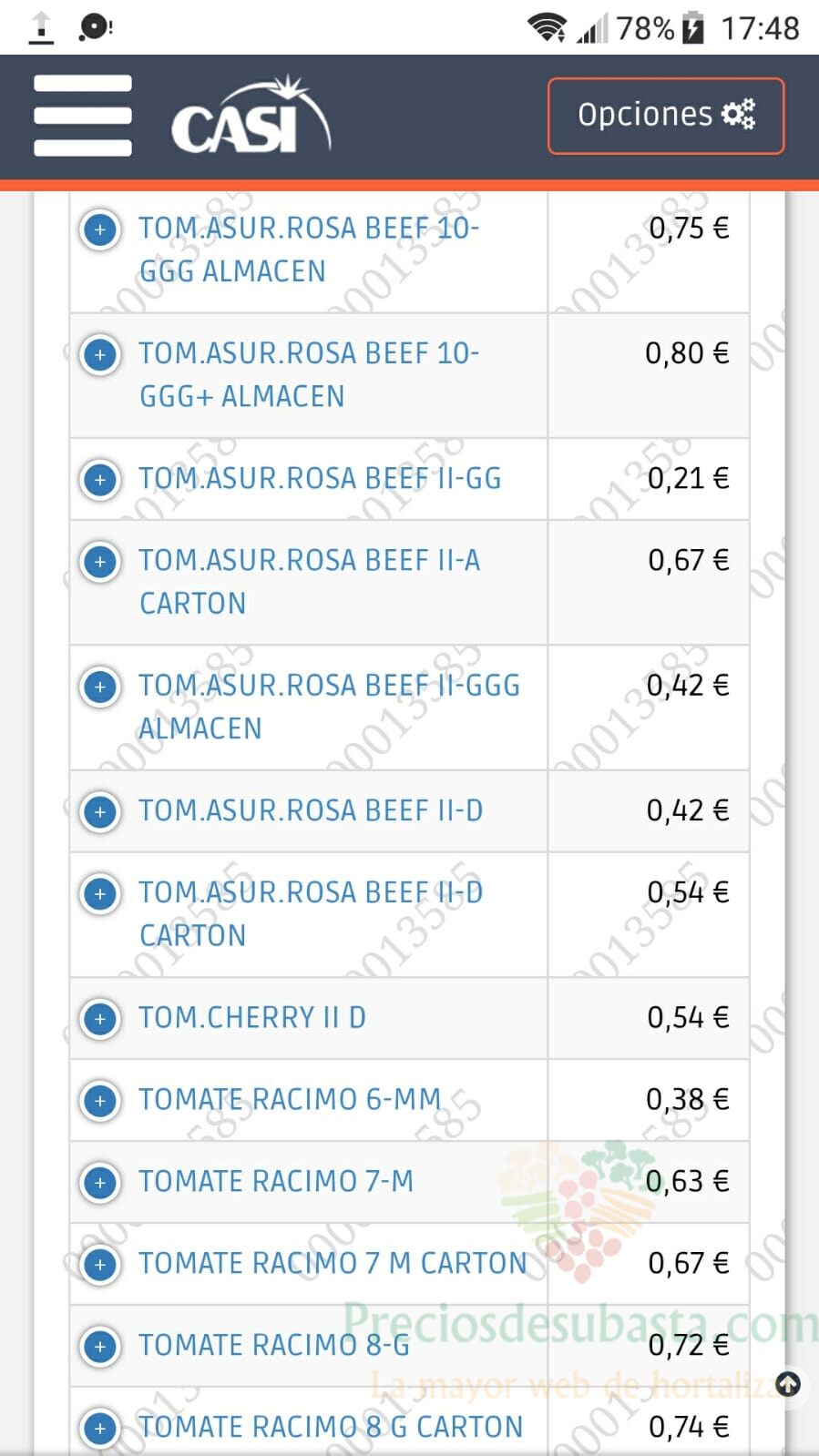Expand TOMATE RACIMO 7 M CARTON row
Viewport: 819px width, 1456px height.
click(x=100, y=1264)
